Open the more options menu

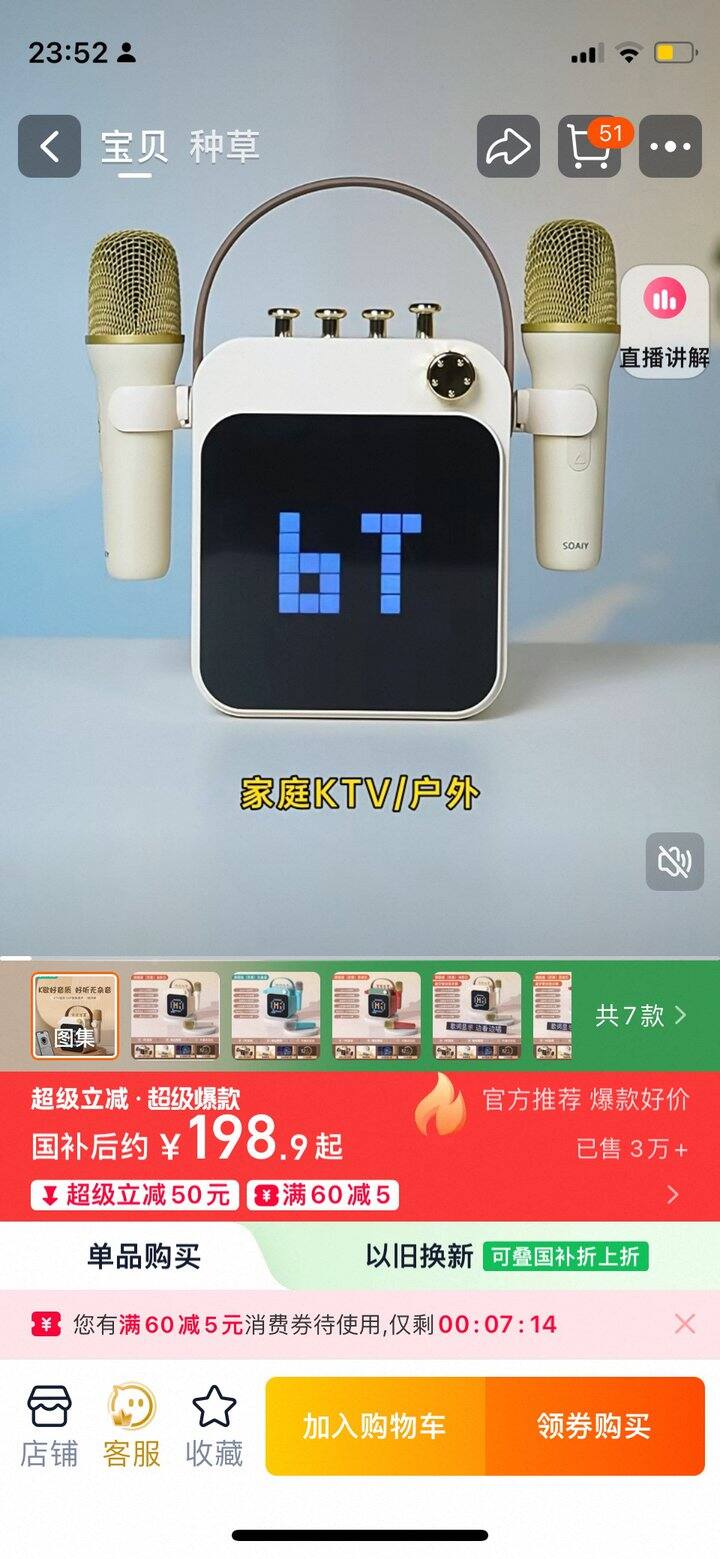pos(670,147)
